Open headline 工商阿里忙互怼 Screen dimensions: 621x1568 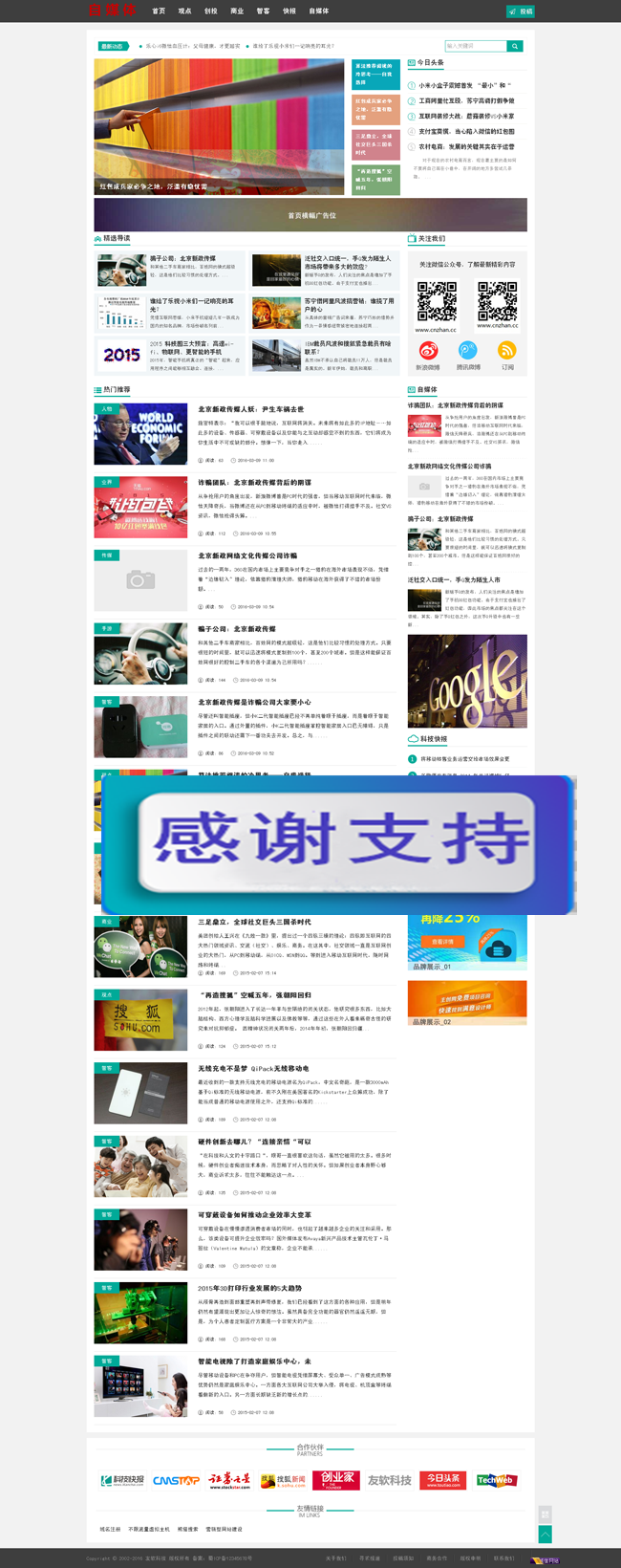(465, 100)
